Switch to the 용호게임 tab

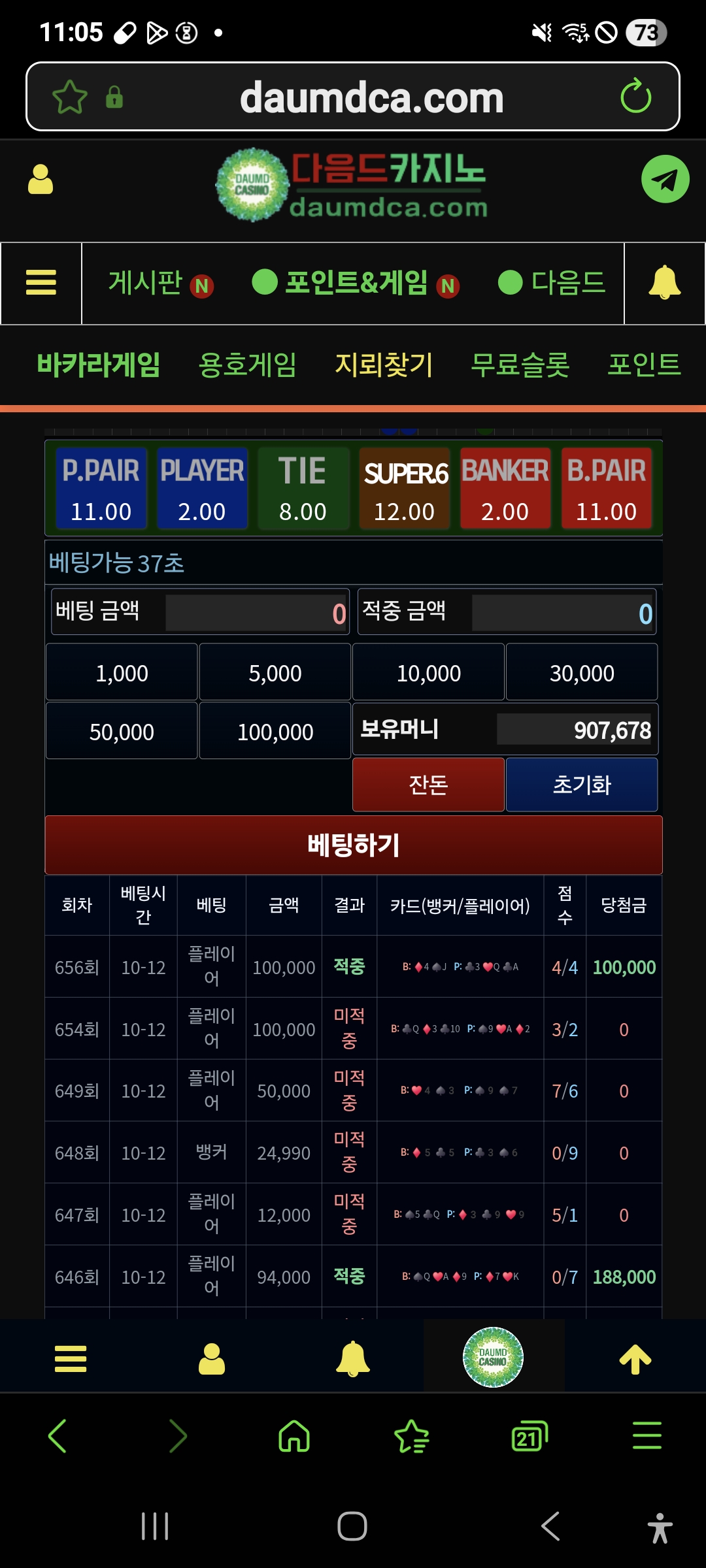247,365
